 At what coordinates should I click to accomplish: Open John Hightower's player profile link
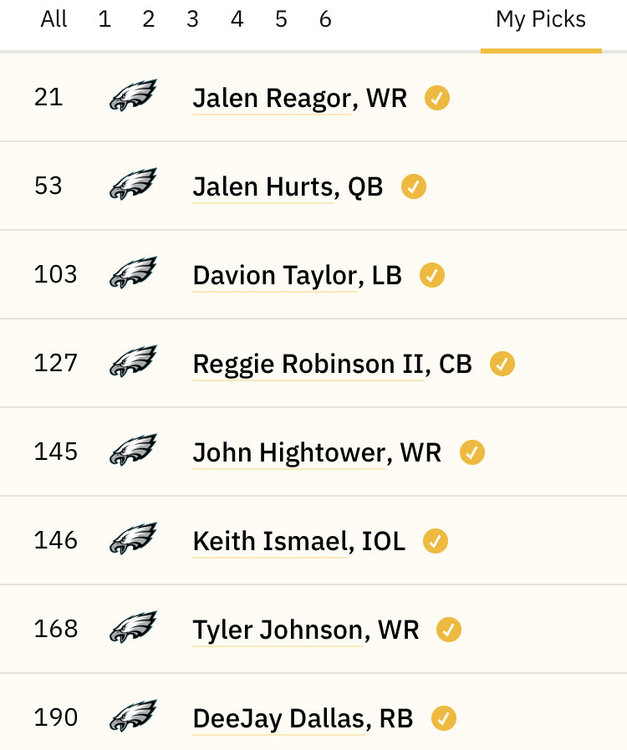tap(289, 453)
